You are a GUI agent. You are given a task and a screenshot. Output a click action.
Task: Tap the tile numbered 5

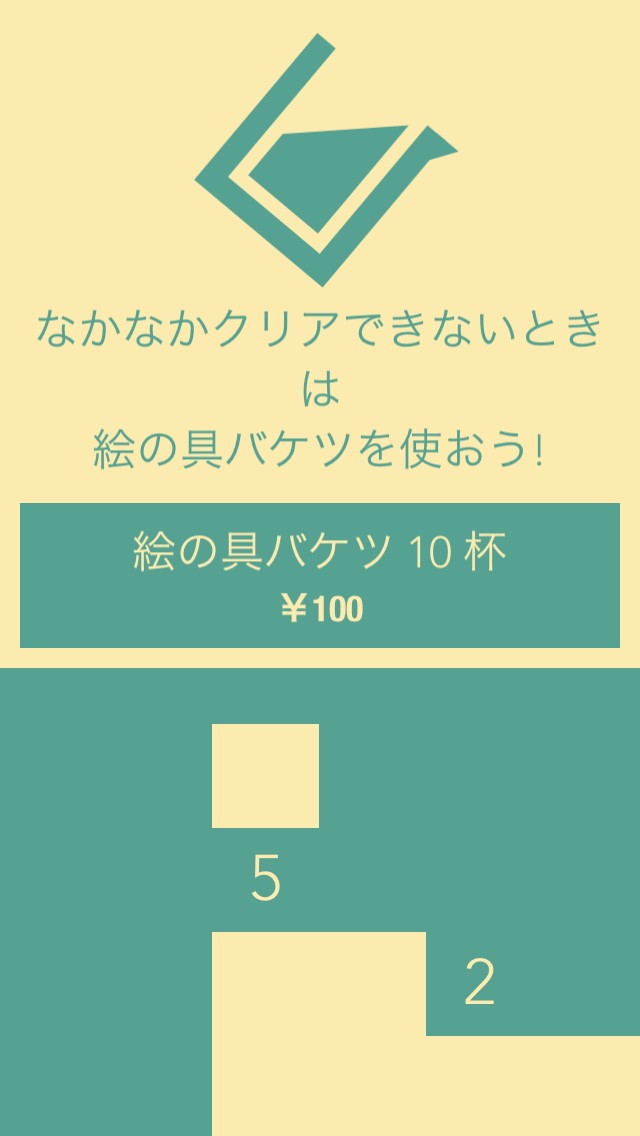[266, 879]
